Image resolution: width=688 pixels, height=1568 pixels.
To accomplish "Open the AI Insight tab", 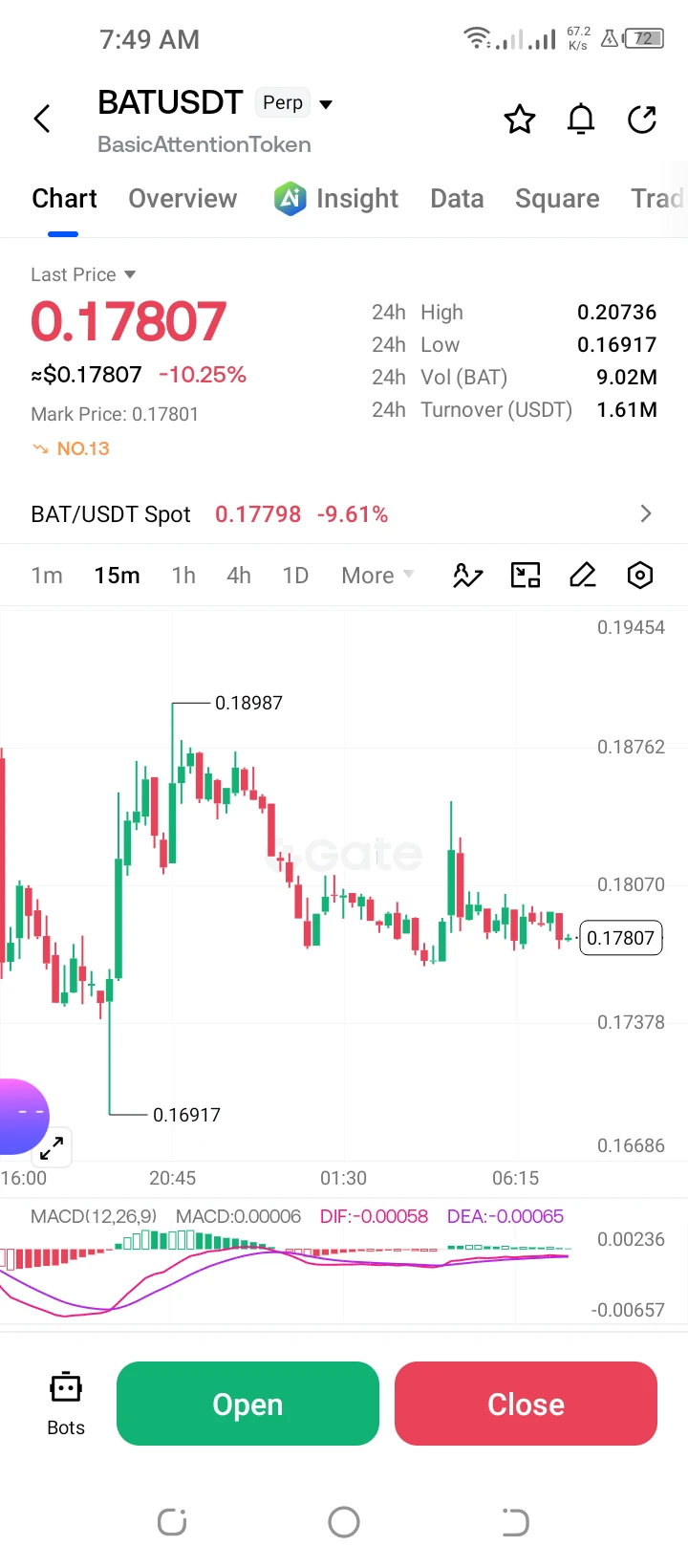I will [335, 199].
